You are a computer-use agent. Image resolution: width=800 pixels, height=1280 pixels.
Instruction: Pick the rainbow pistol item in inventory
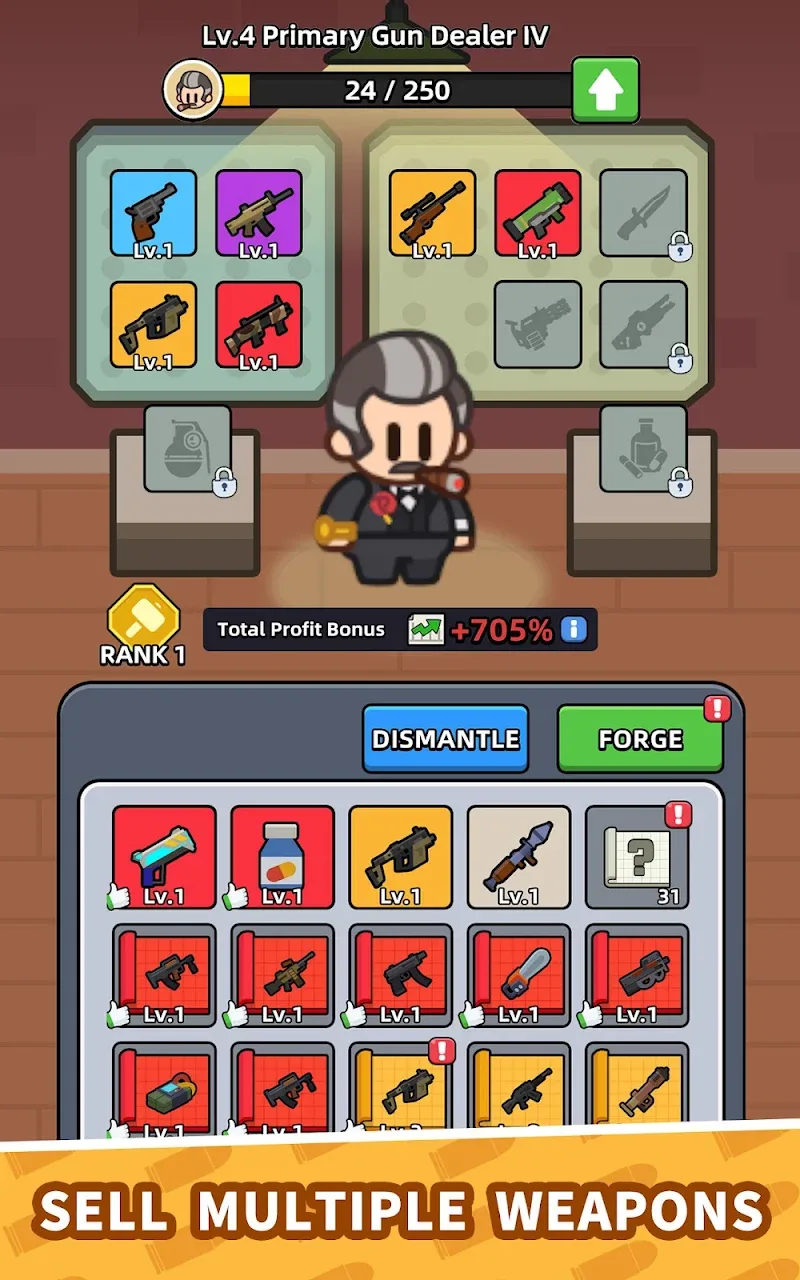pyautogui.click(x=164, y=857)
